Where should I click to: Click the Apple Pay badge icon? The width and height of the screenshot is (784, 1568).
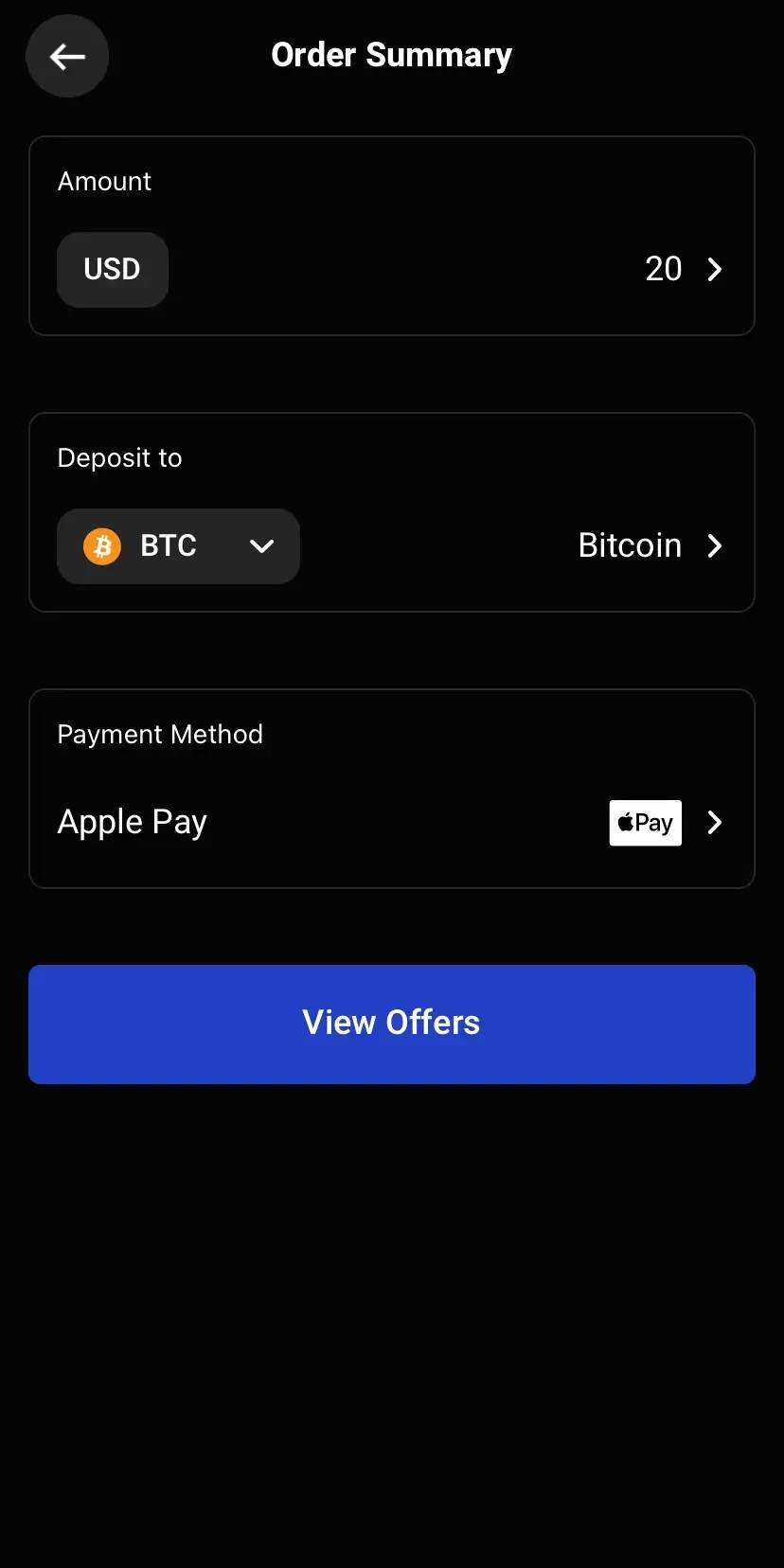coord(645,823)
